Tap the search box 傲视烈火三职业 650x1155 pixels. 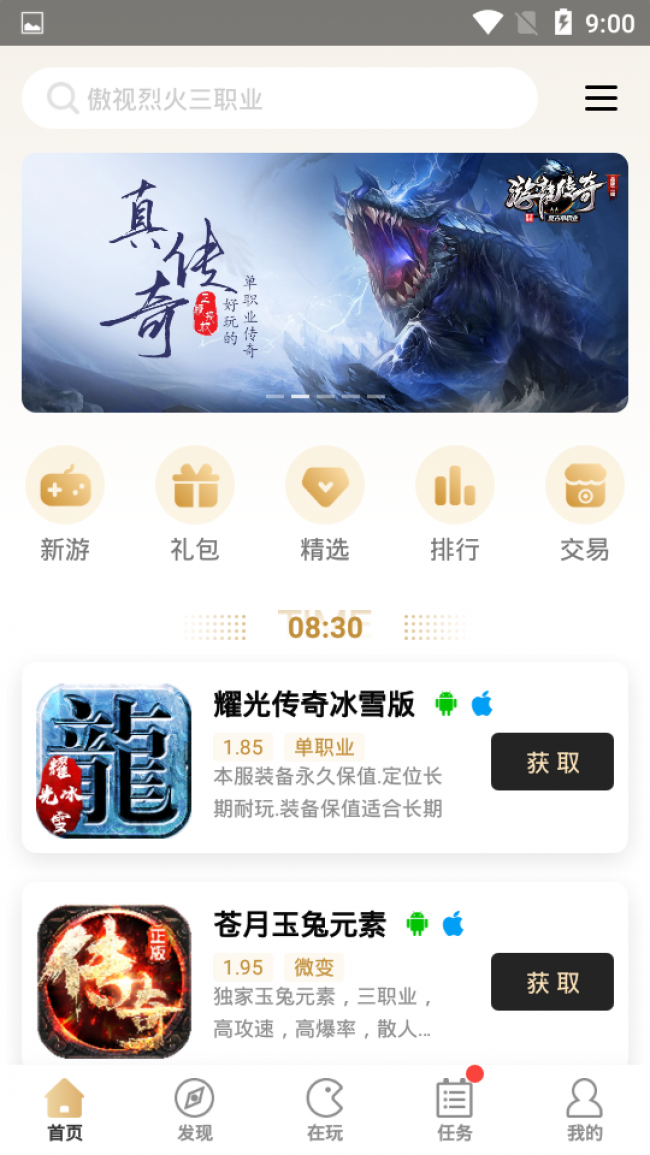click(280, 98)
